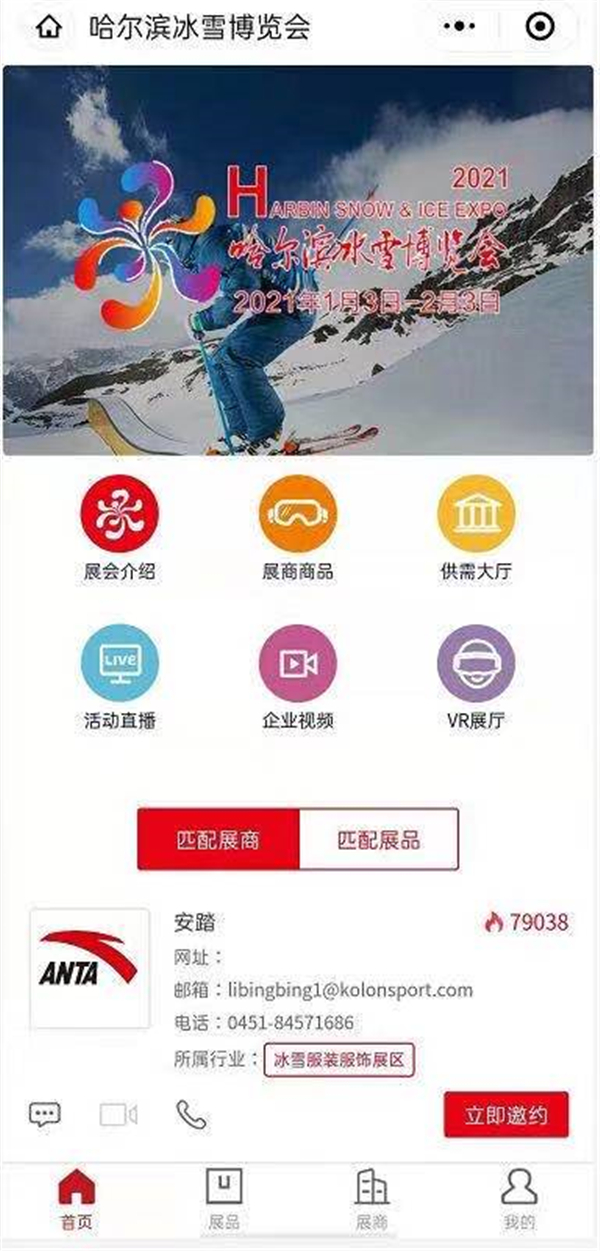Open the 我的 profile tab
600x1251 pixels.
[x=519, y=1199]
